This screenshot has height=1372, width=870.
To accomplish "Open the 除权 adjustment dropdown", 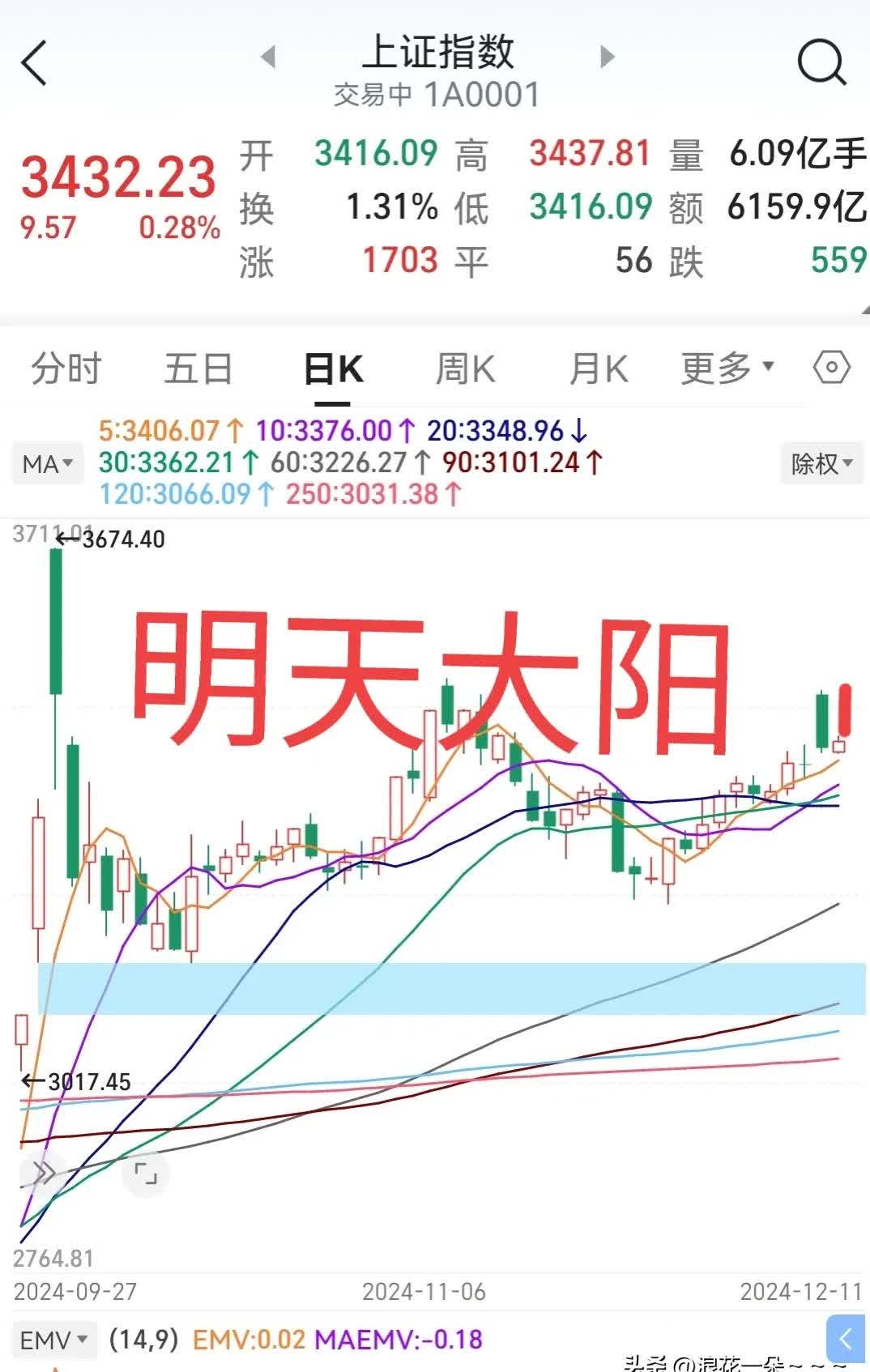I will click(821, 462).
